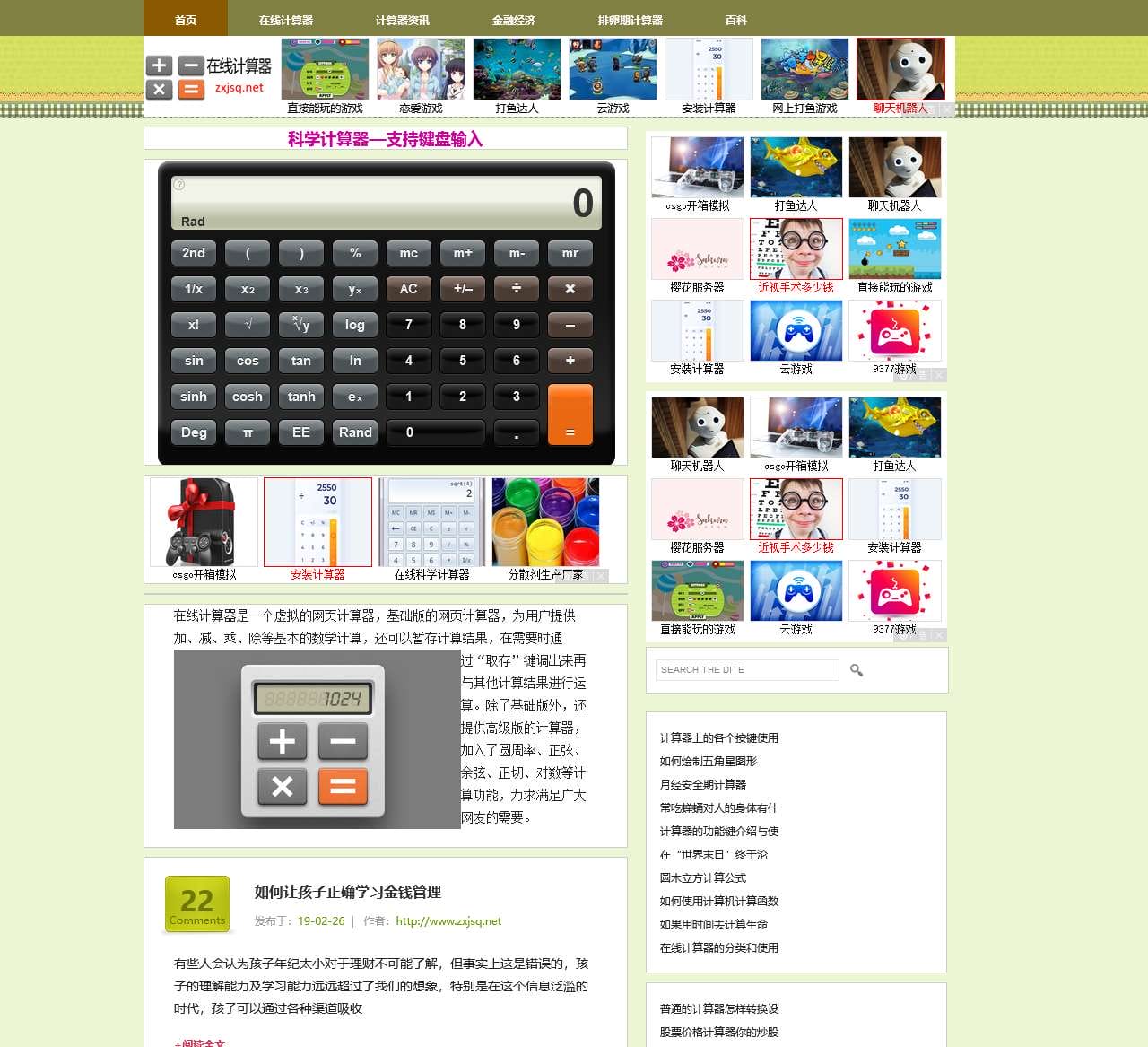This screenshot has width=1148, height=1047.
Task: Tap the orange equals key
Action: (570, 415)
